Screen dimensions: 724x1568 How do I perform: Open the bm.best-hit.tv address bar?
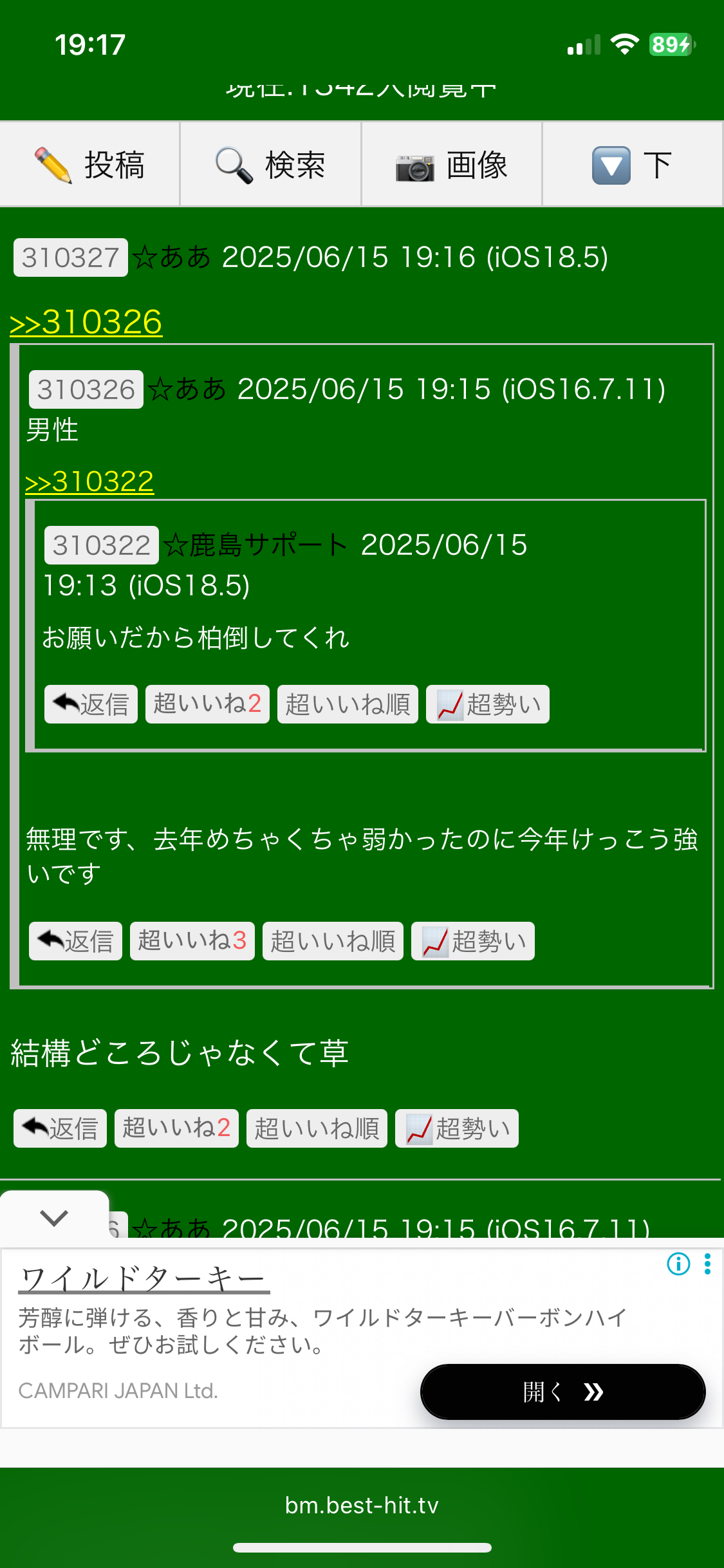pyautogui.click(x=362, y=1506)
